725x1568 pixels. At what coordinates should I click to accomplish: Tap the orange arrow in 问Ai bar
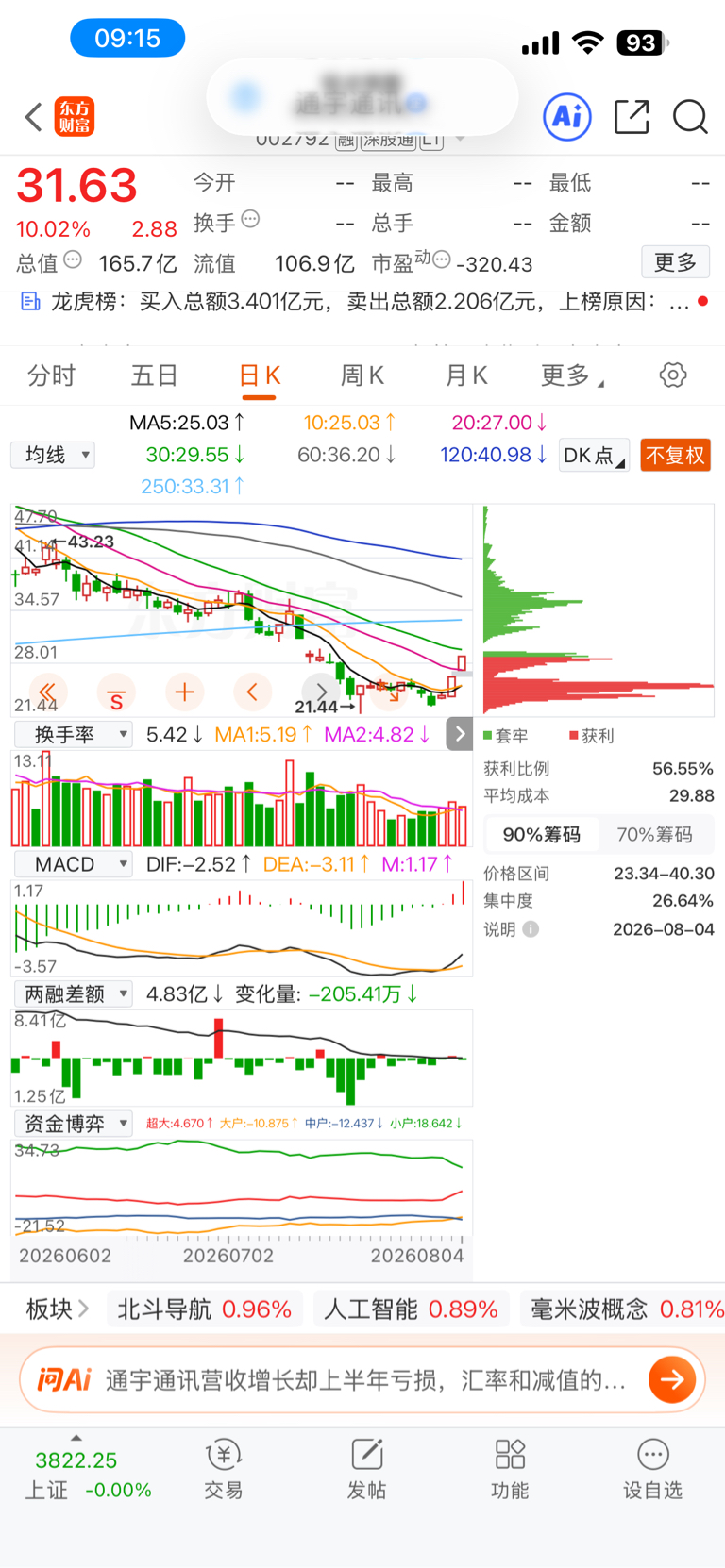point(672,1379)
